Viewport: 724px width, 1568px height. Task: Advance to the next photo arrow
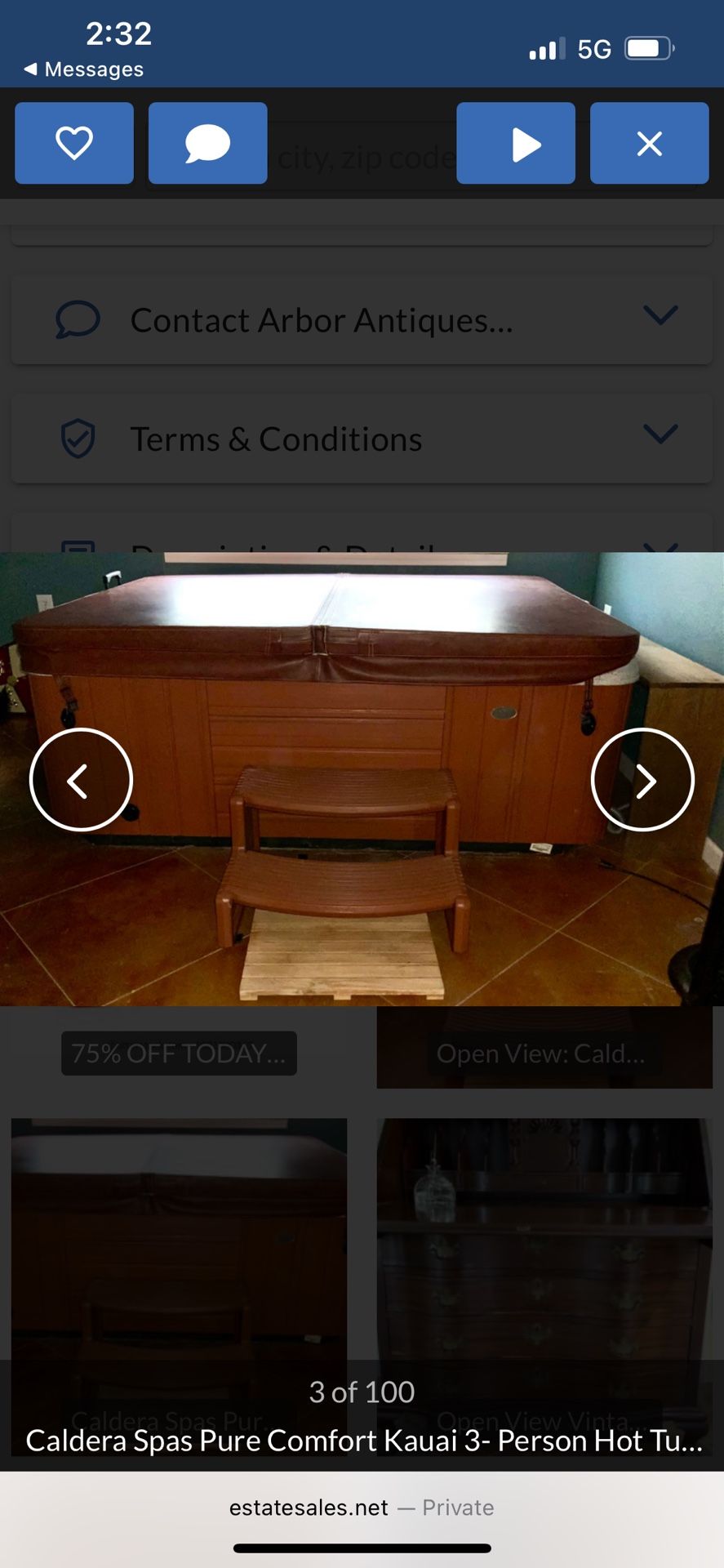tap(643, 780)
